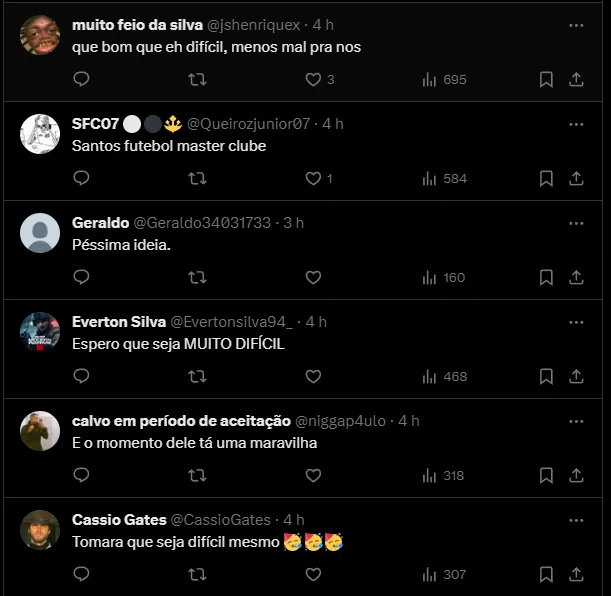Screen dimensions: 611x596
Task: Bookmark Everton Silva's reply
Action: tap(546, 376)
